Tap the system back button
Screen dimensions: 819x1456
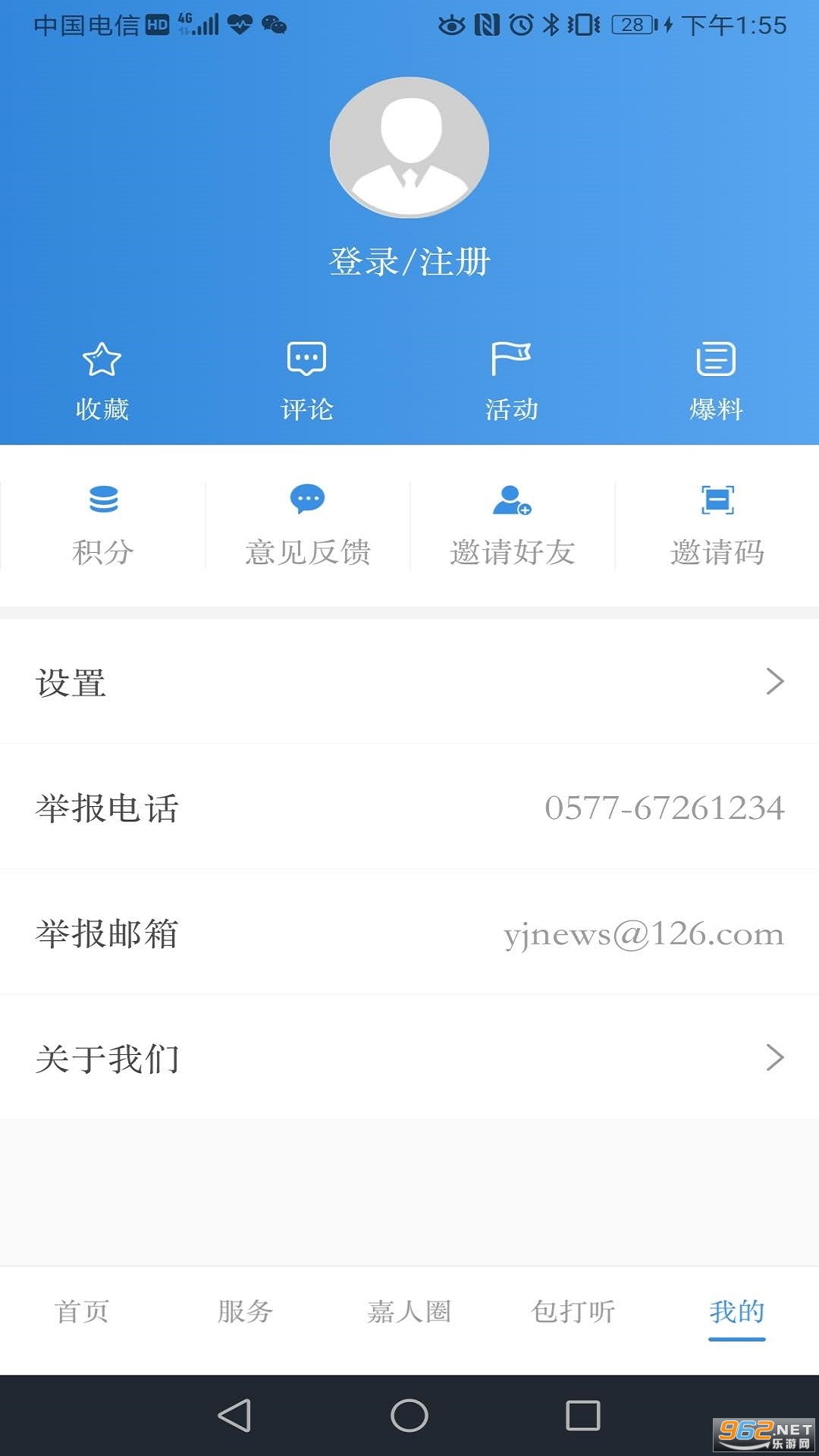click(234, 1415)
